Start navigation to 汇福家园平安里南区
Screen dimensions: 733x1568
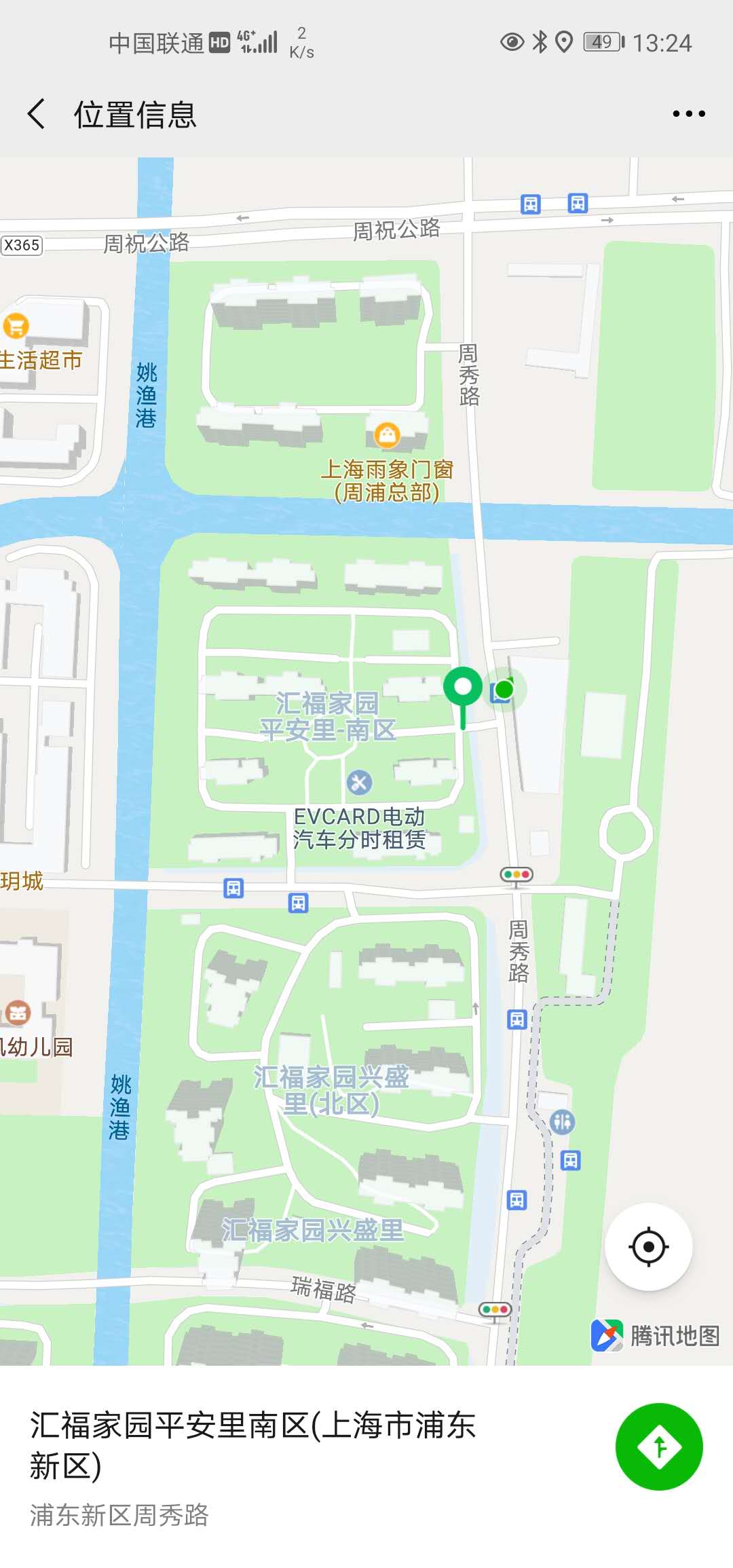coord(658,1446)
